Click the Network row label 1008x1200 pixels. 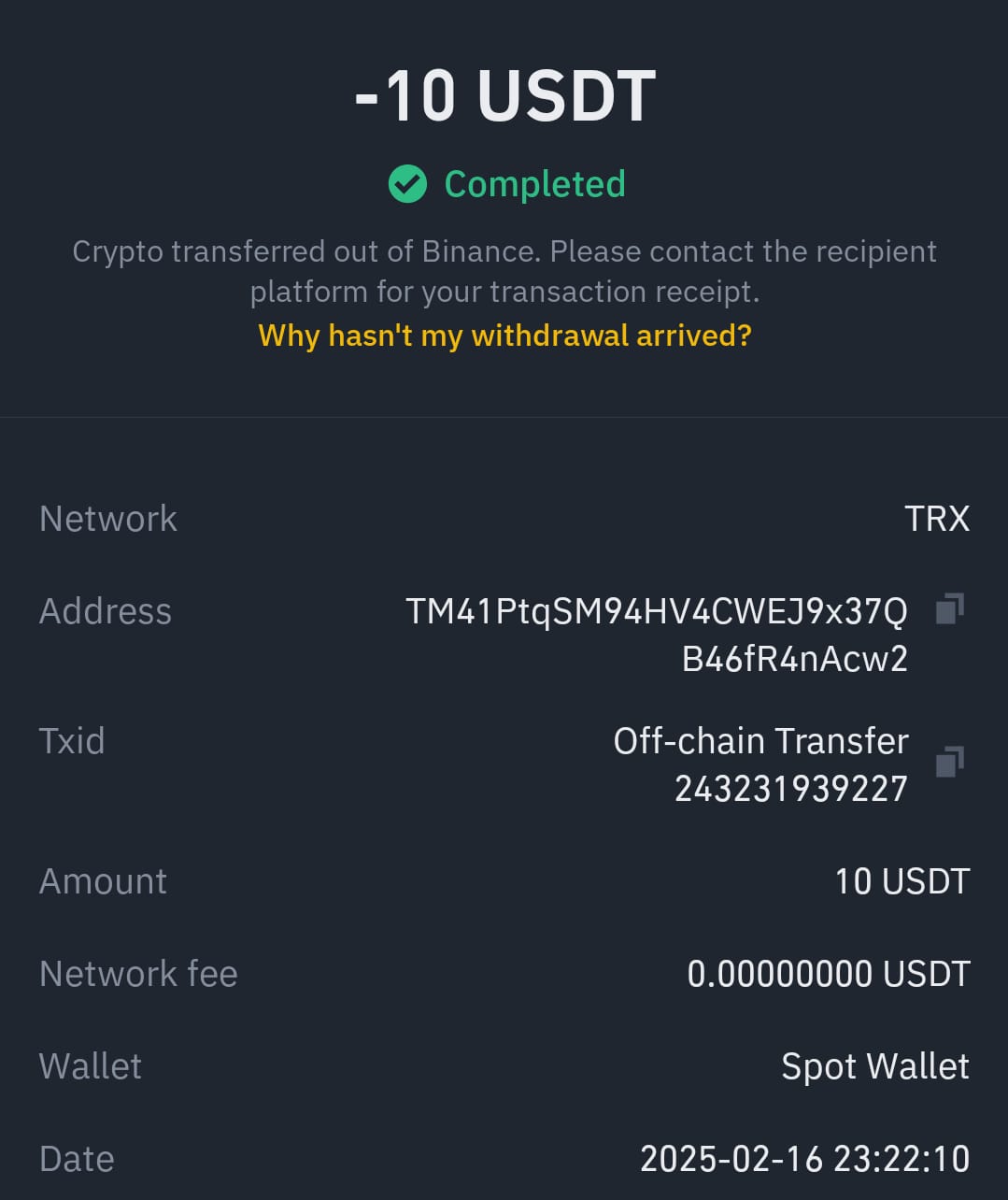pos(107,519)
